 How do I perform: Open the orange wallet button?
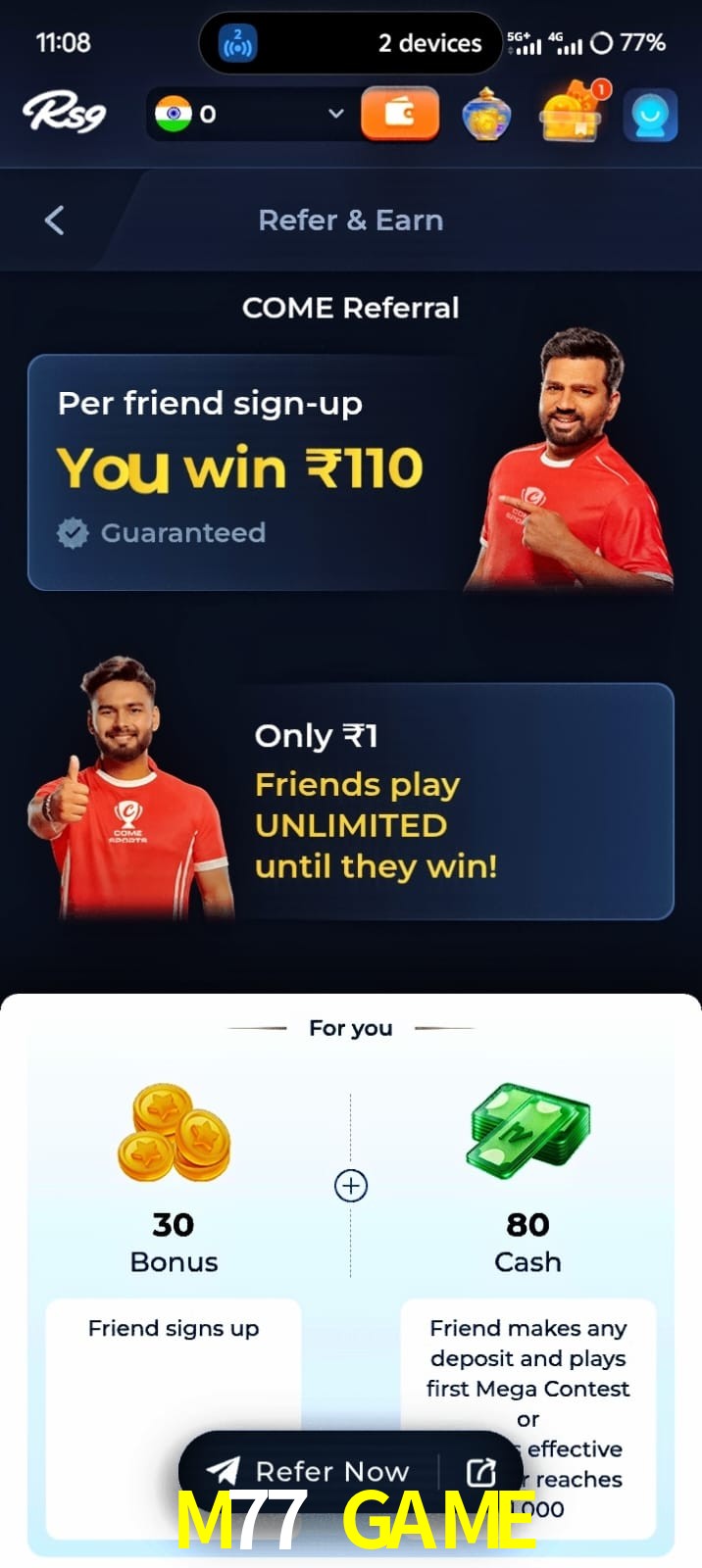click(x=399, y=114)
